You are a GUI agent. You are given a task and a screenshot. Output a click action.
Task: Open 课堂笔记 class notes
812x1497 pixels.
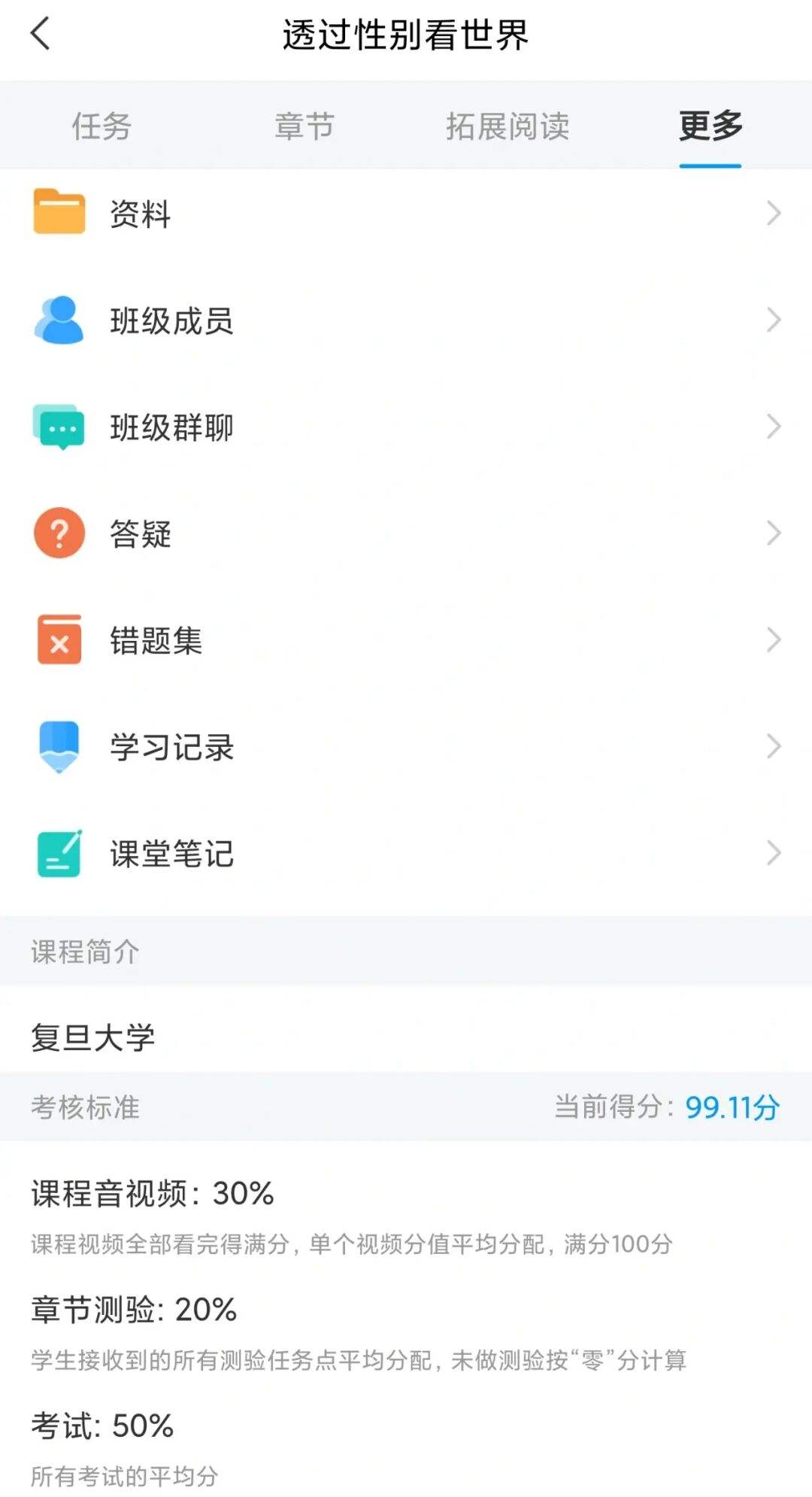click(x=406, y=853)
